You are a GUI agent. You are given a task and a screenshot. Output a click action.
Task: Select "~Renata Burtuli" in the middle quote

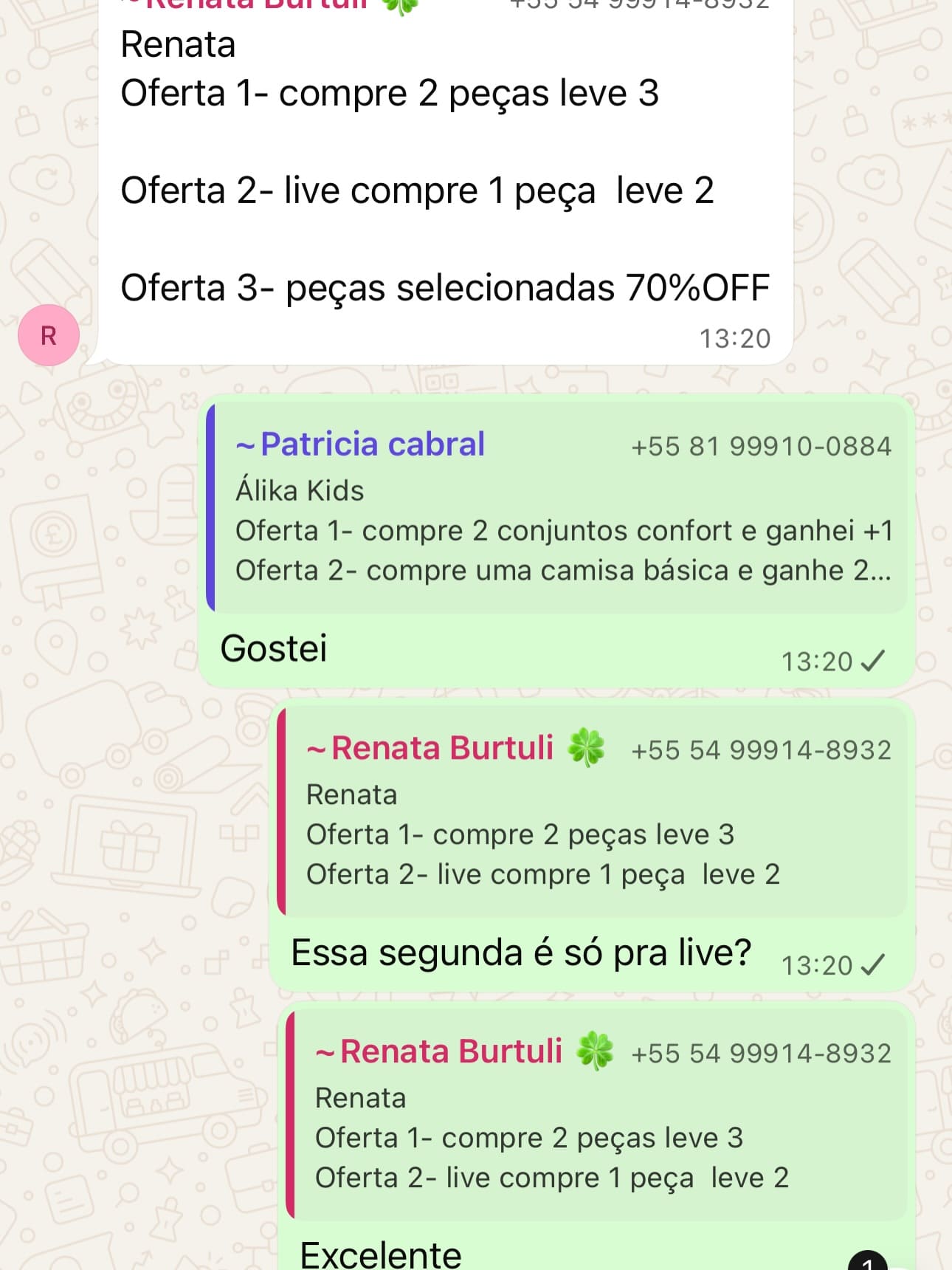pyautogui.click(x=430, y=748)
